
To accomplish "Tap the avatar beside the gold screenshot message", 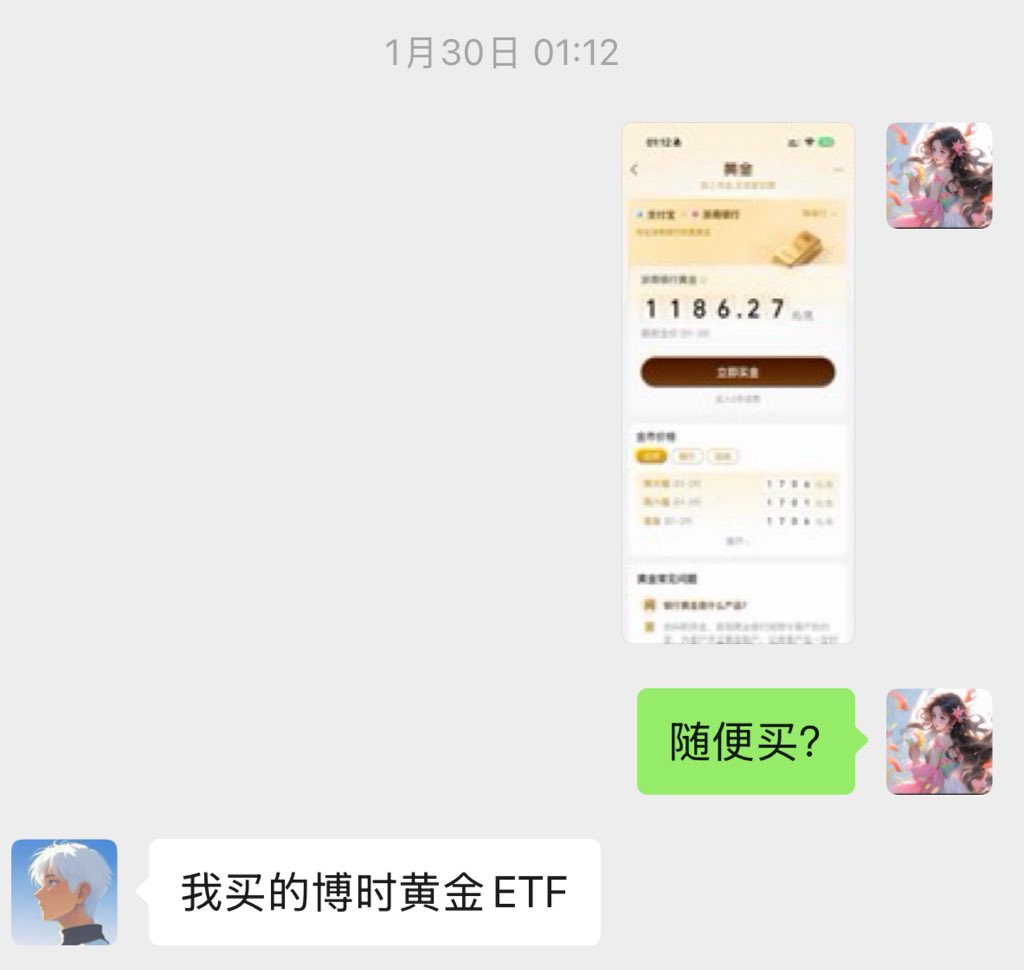I will click(x=938, y=176).
